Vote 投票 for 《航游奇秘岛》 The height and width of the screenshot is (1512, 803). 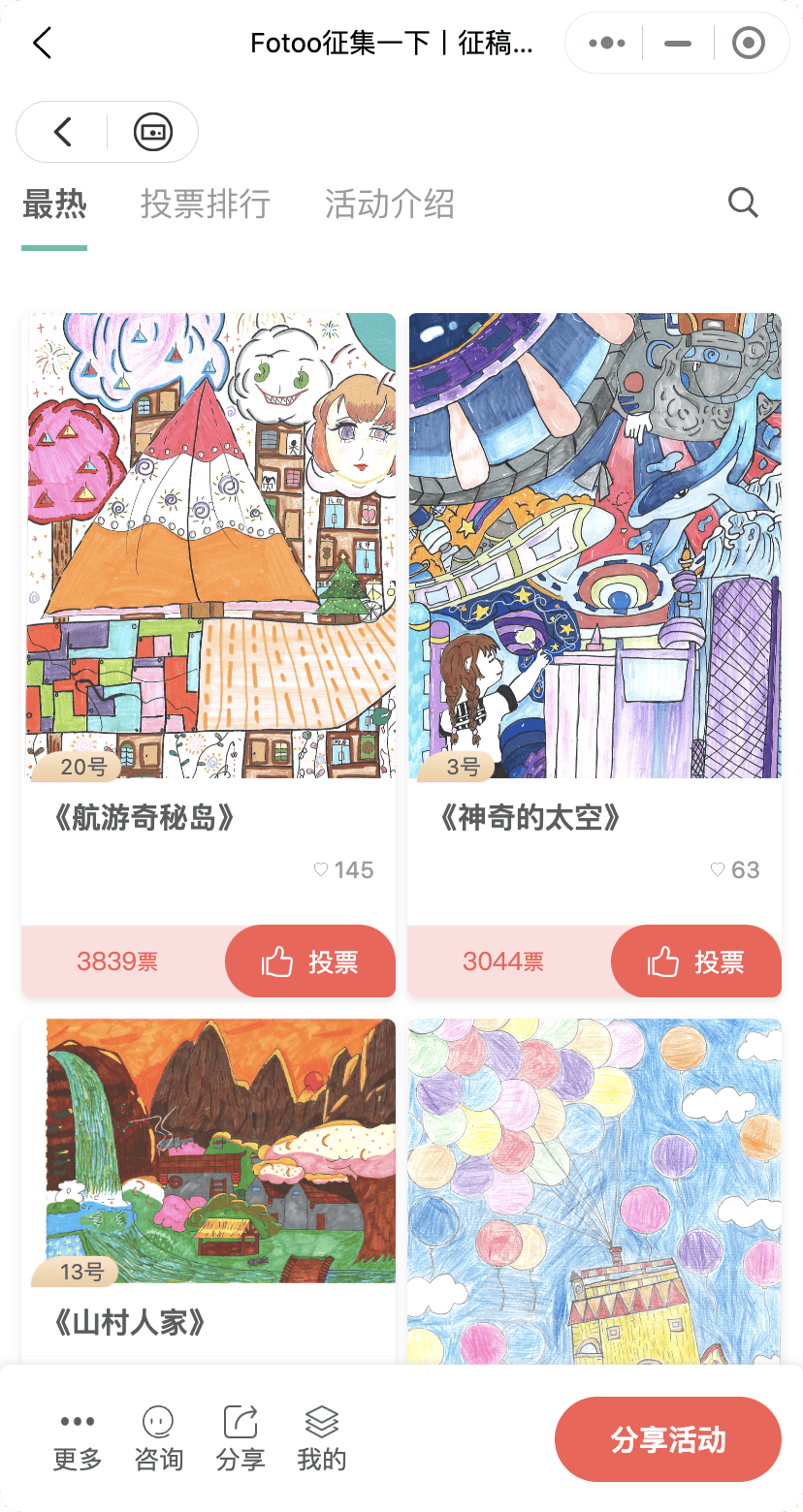(310, 961)
